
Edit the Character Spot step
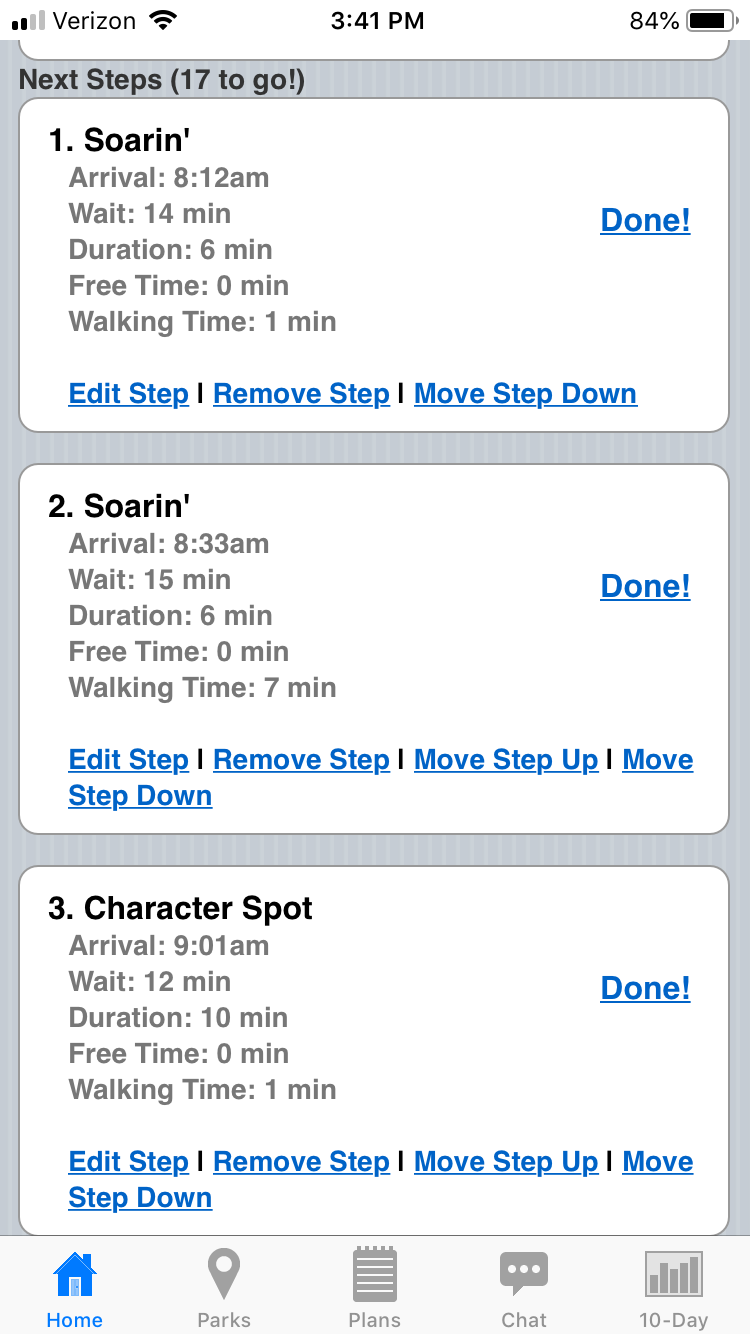pos(128,1162)
